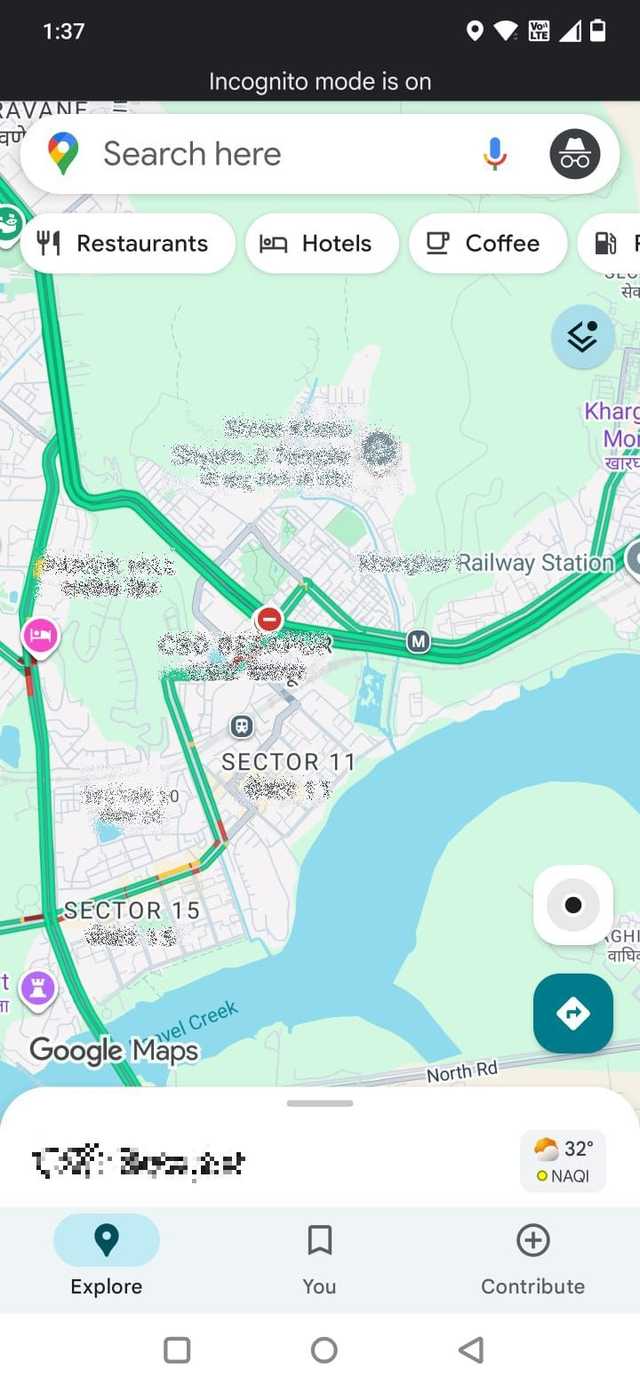Open directions with the arrow button
Screen dimensions: 640x1387
(x=573, y=1013)
